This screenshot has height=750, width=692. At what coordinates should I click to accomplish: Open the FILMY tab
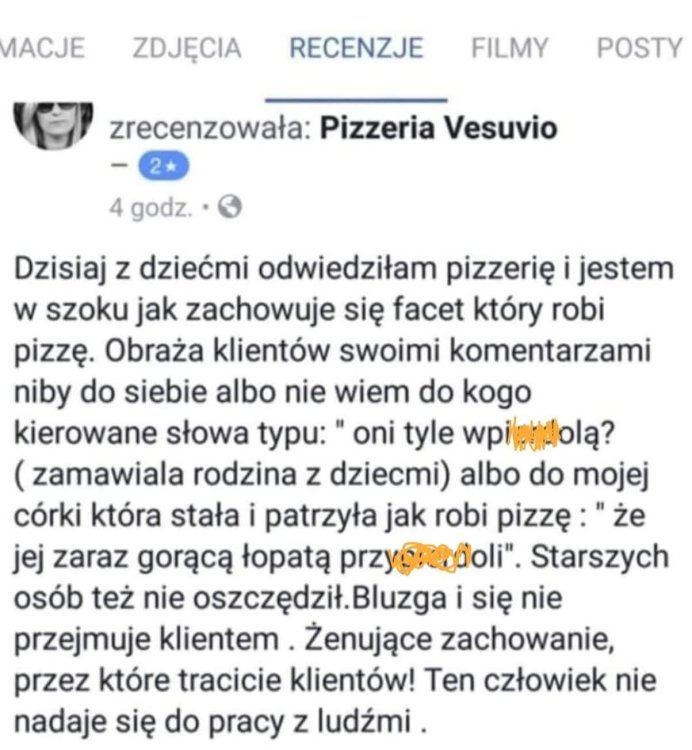[509, 48]
